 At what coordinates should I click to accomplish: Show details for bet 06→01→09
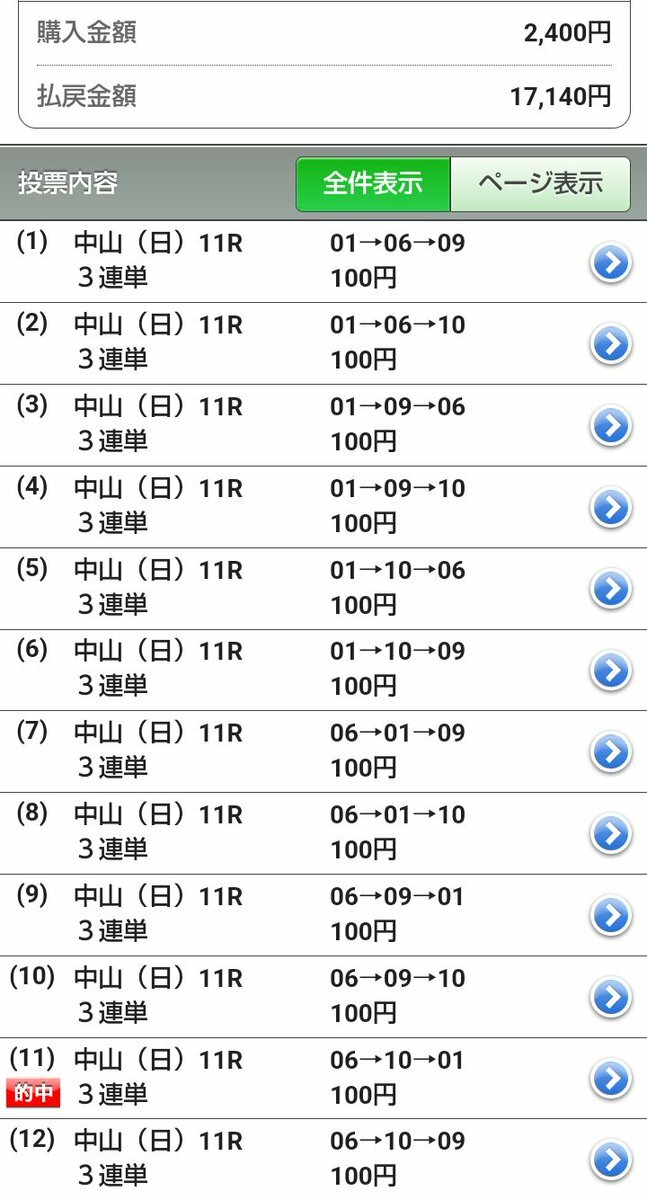click(x=610, y=752)
